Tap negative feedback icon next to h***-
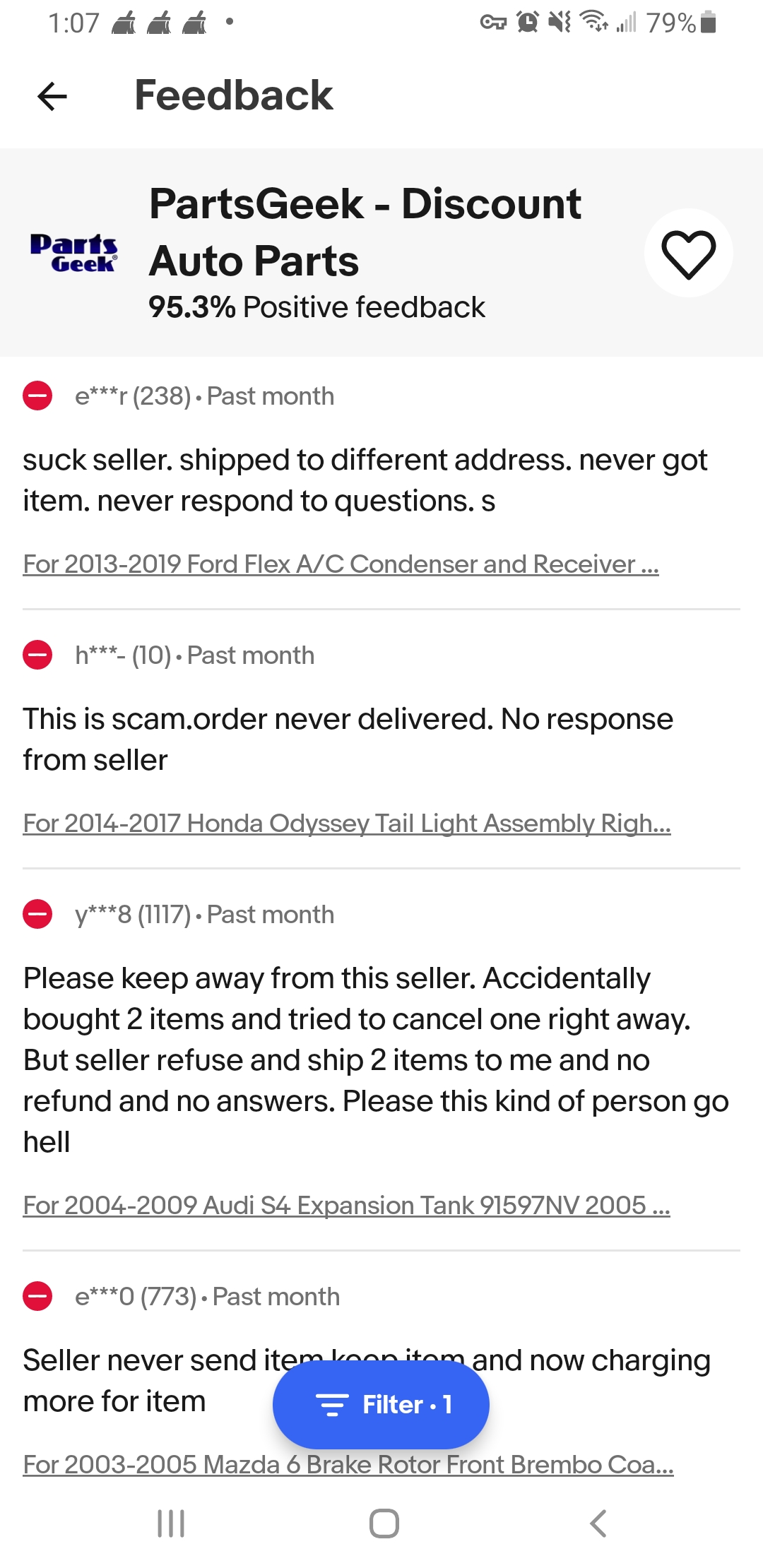 coord(37,655)
